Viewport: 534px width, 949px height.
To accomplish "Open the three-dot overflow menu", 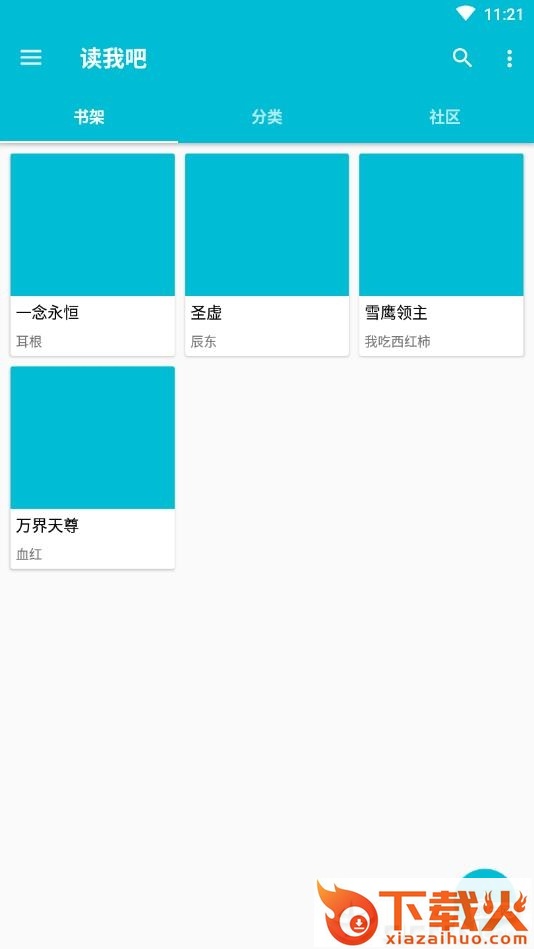I will pyautogui.click(x=509, y=58).
